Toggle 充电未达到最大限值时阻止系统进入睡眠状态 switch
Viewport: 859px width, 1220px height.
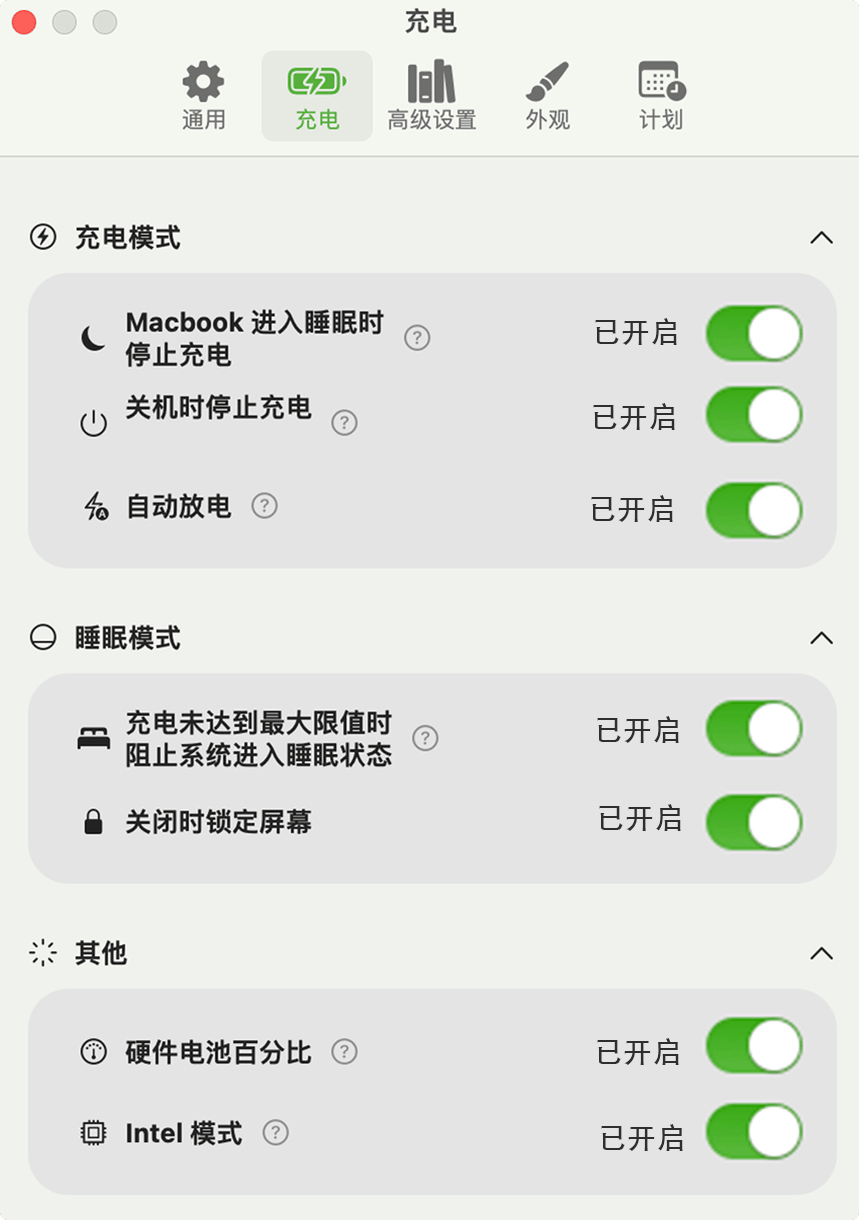pyautogui.click(x=754, y=729)
